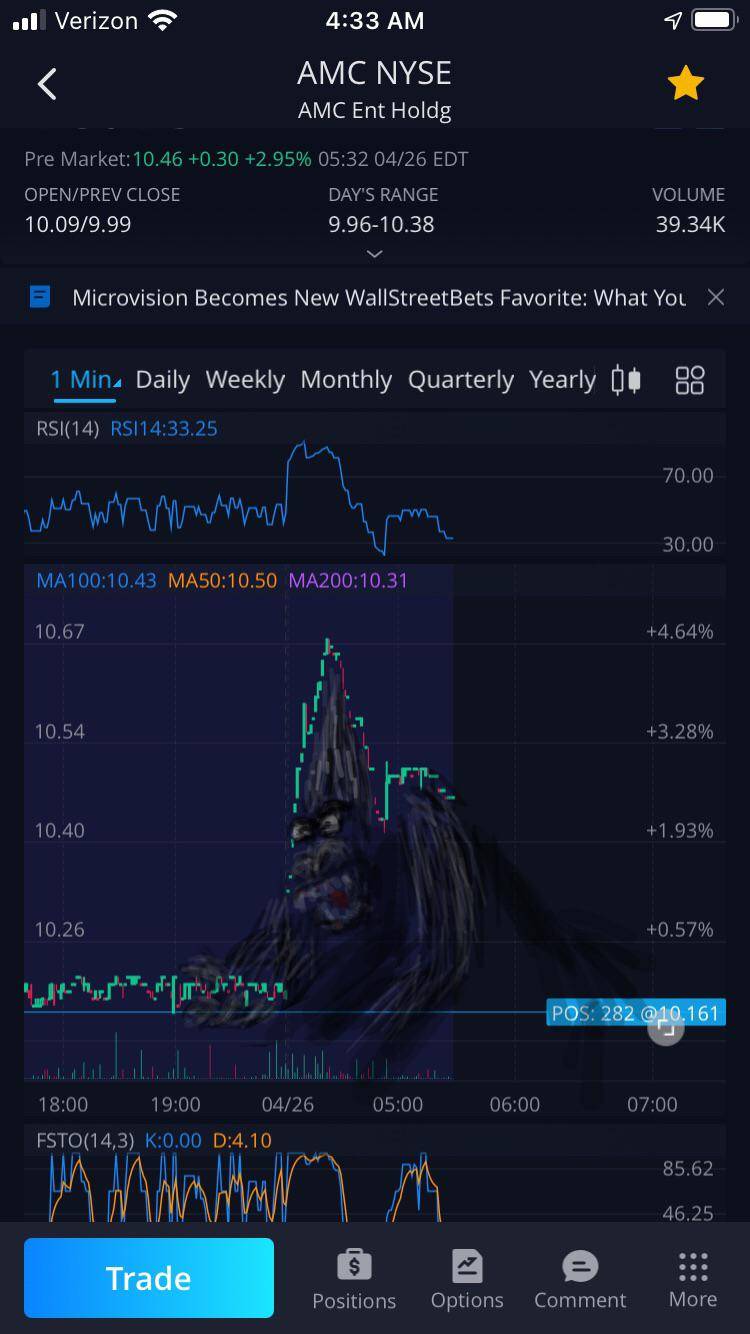Expand the quote details chevron
750x1334 pixels.
375,254
